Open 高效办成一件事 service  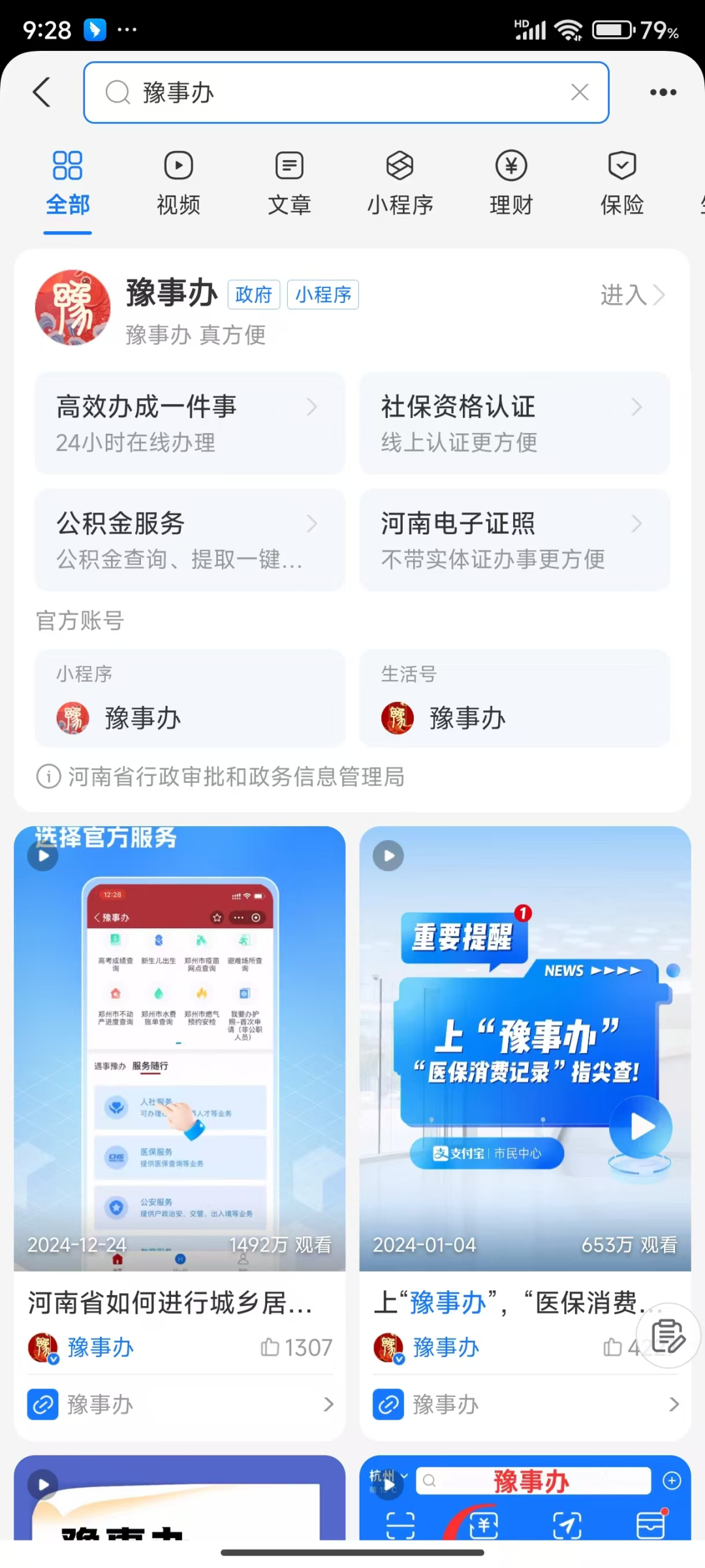tap(189, 423)
